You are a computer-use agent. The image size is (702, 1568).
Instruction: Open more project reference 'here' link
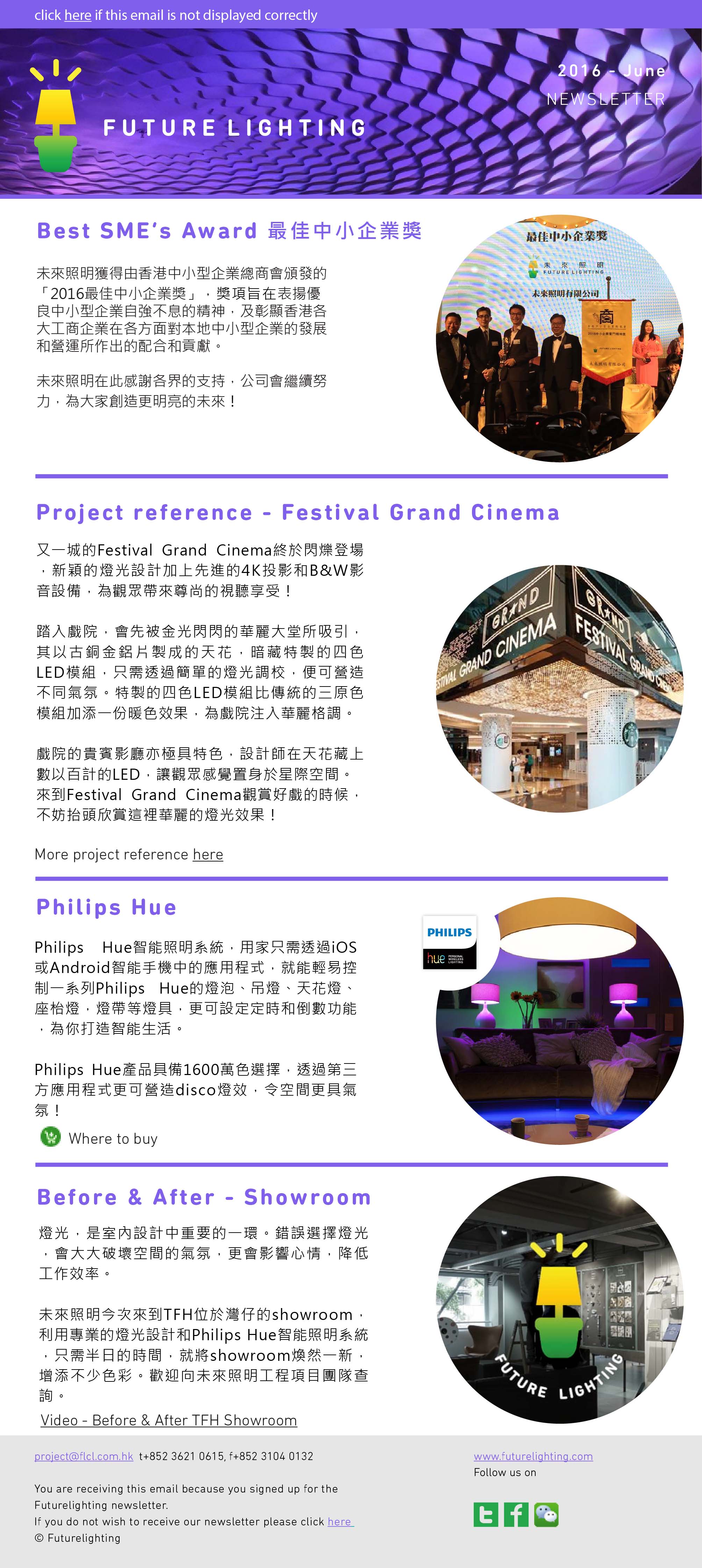pyautogui.click(x=208, y=855)
